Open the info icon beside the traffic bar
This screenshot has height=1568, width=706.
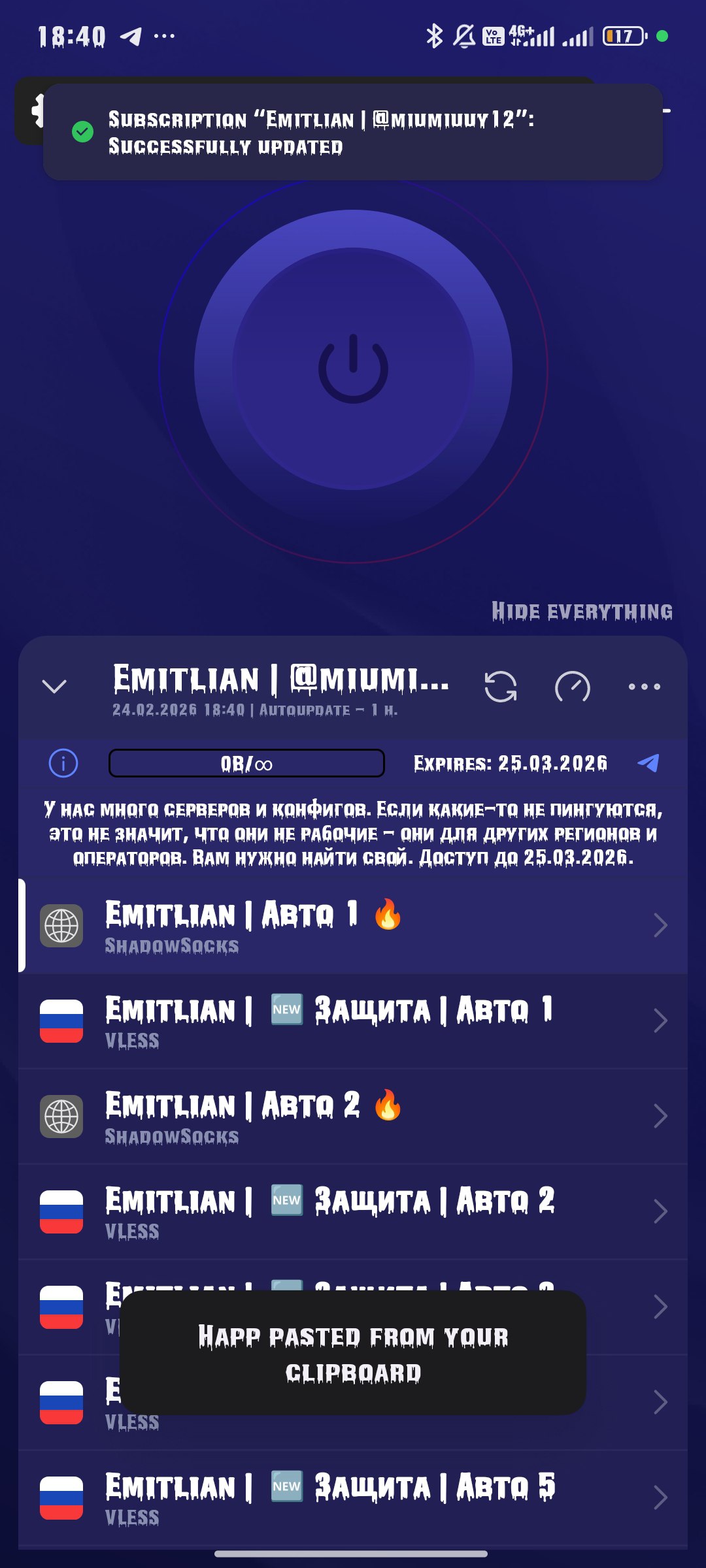pyautogui.click(x=62, y=762)
